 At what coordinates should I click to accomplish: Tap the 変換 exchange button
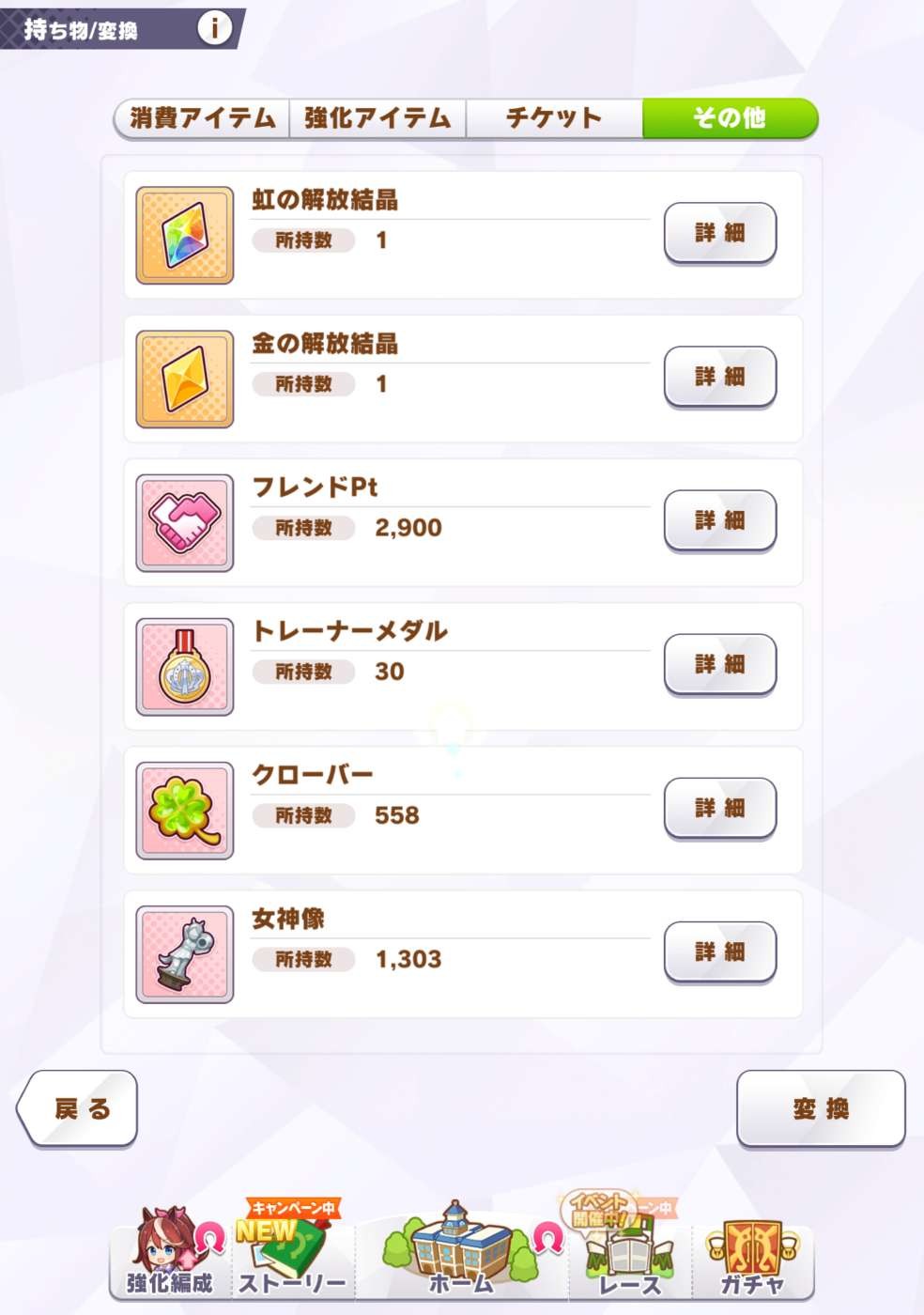coord(820,1108)
